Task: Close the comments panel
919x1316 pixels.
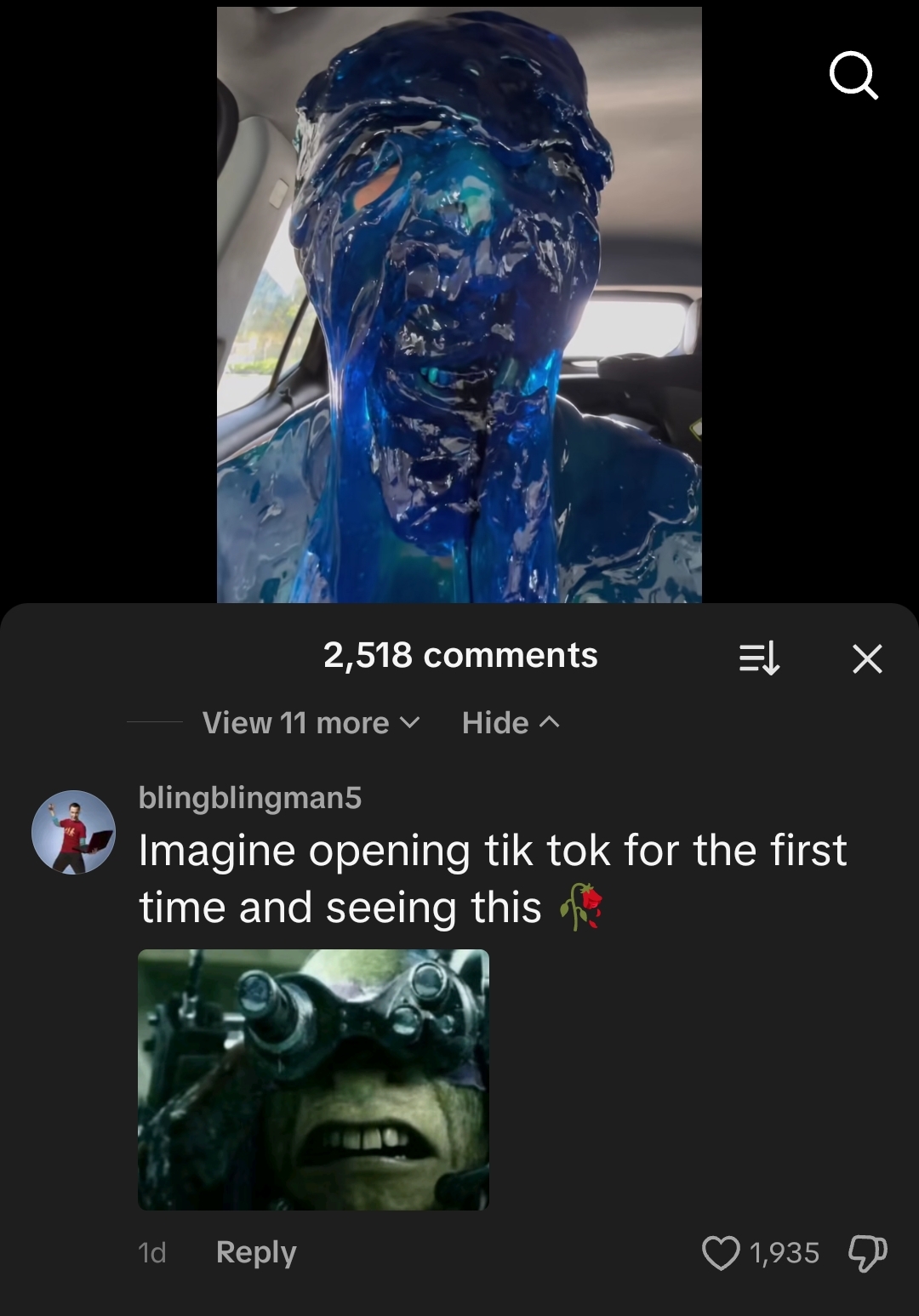Action: click(x=867, y=658)
